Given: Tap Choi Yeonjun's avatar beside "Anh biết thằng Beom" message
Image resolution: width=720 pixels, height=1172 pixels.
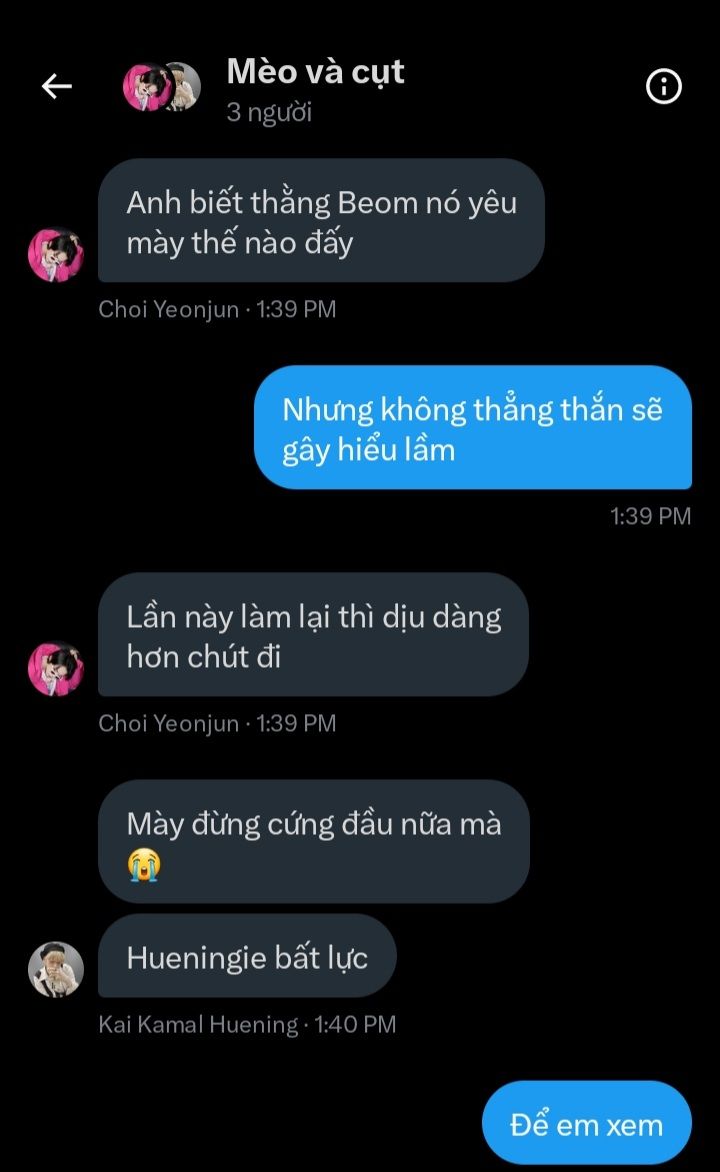Looking at the screenshot, I should point(55,254).
